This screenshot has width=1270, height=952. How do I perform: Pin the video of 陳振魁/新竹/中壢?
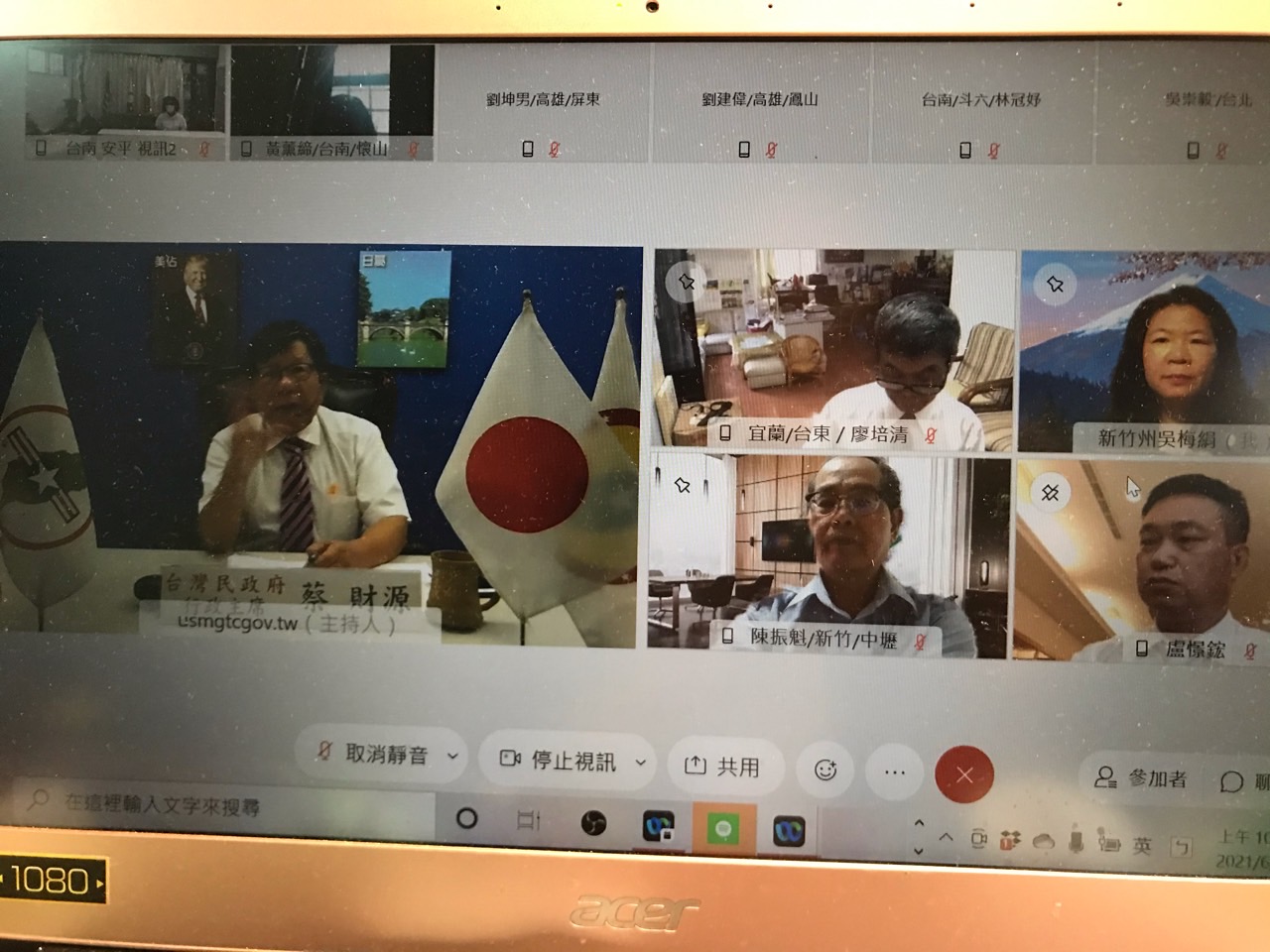click(x=682, y=485)
